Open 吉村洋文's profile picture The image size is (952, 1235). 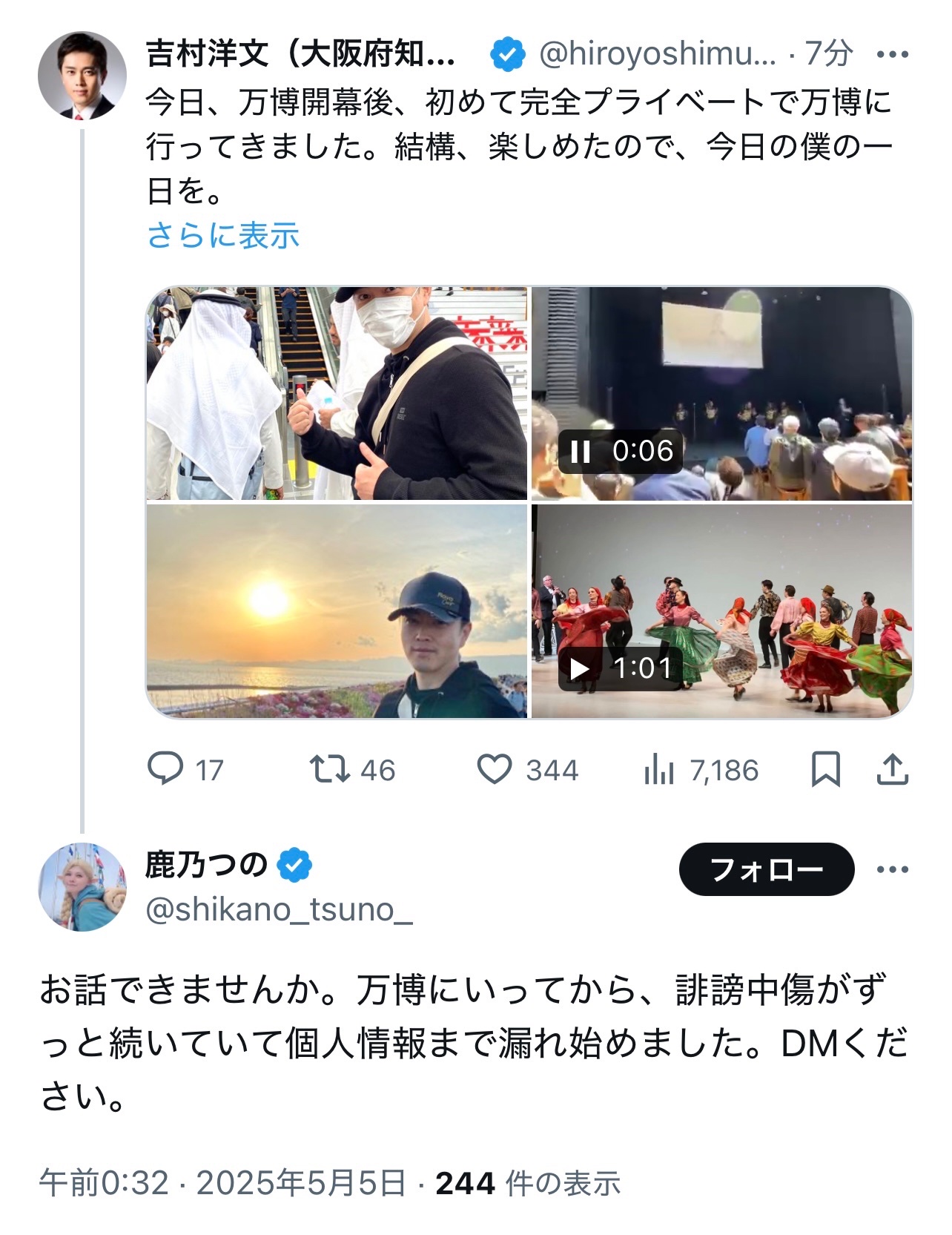tap(82, 75)
